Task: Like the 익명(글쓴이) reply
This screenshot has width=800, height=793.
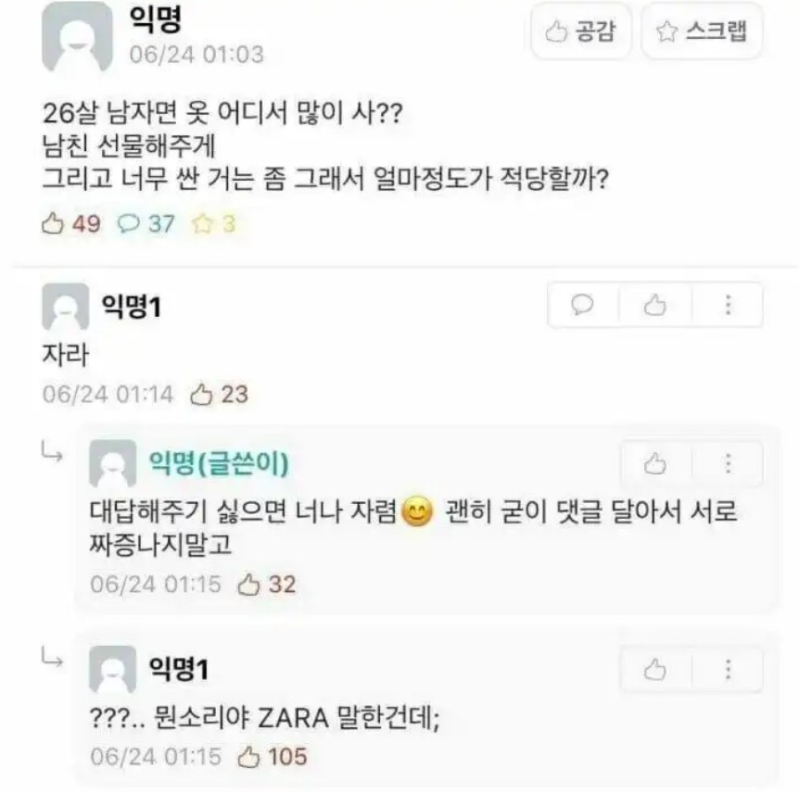Action: [x=656, y=463]
